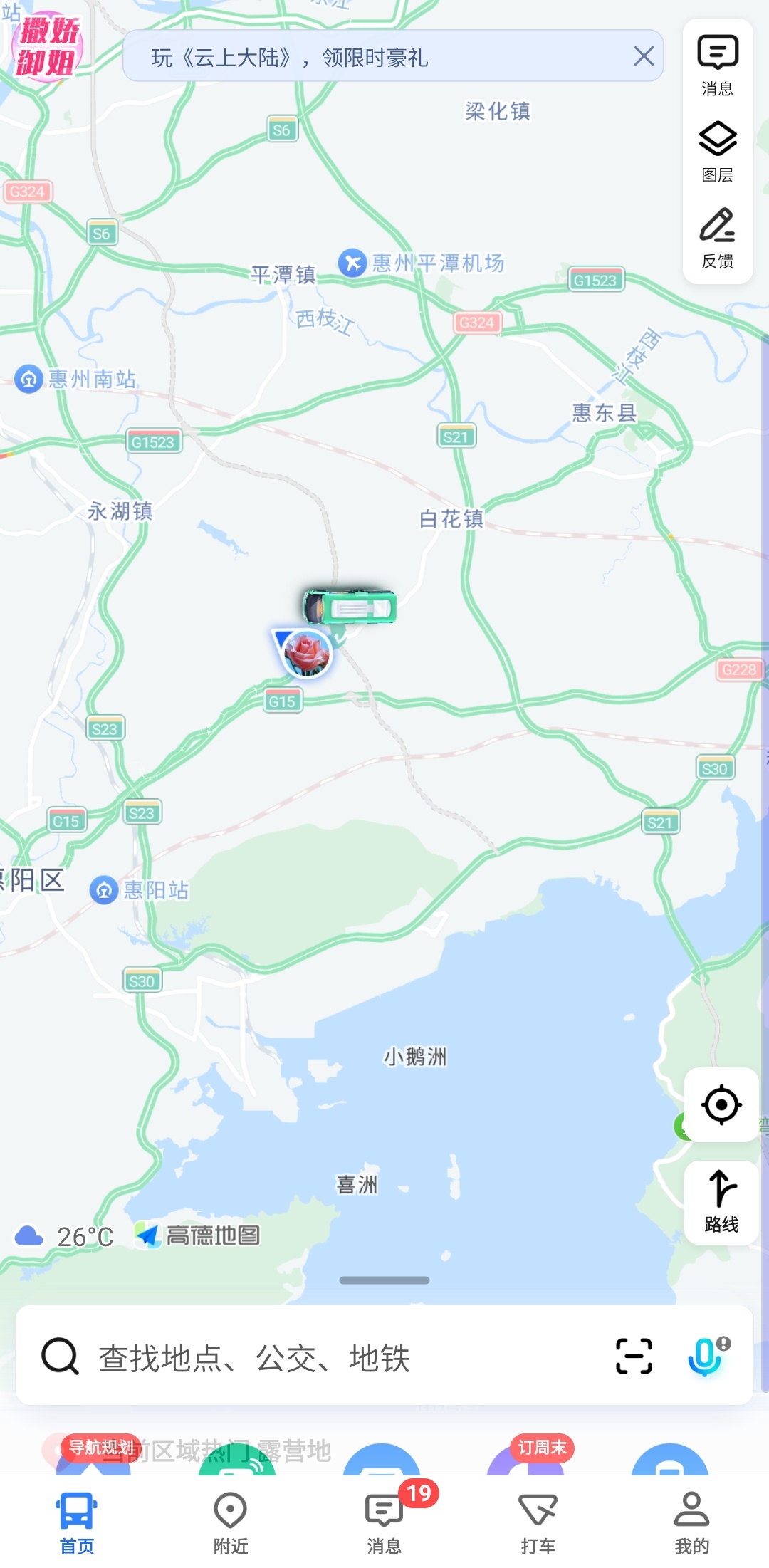Open the scan icon in search bar

633,1356
